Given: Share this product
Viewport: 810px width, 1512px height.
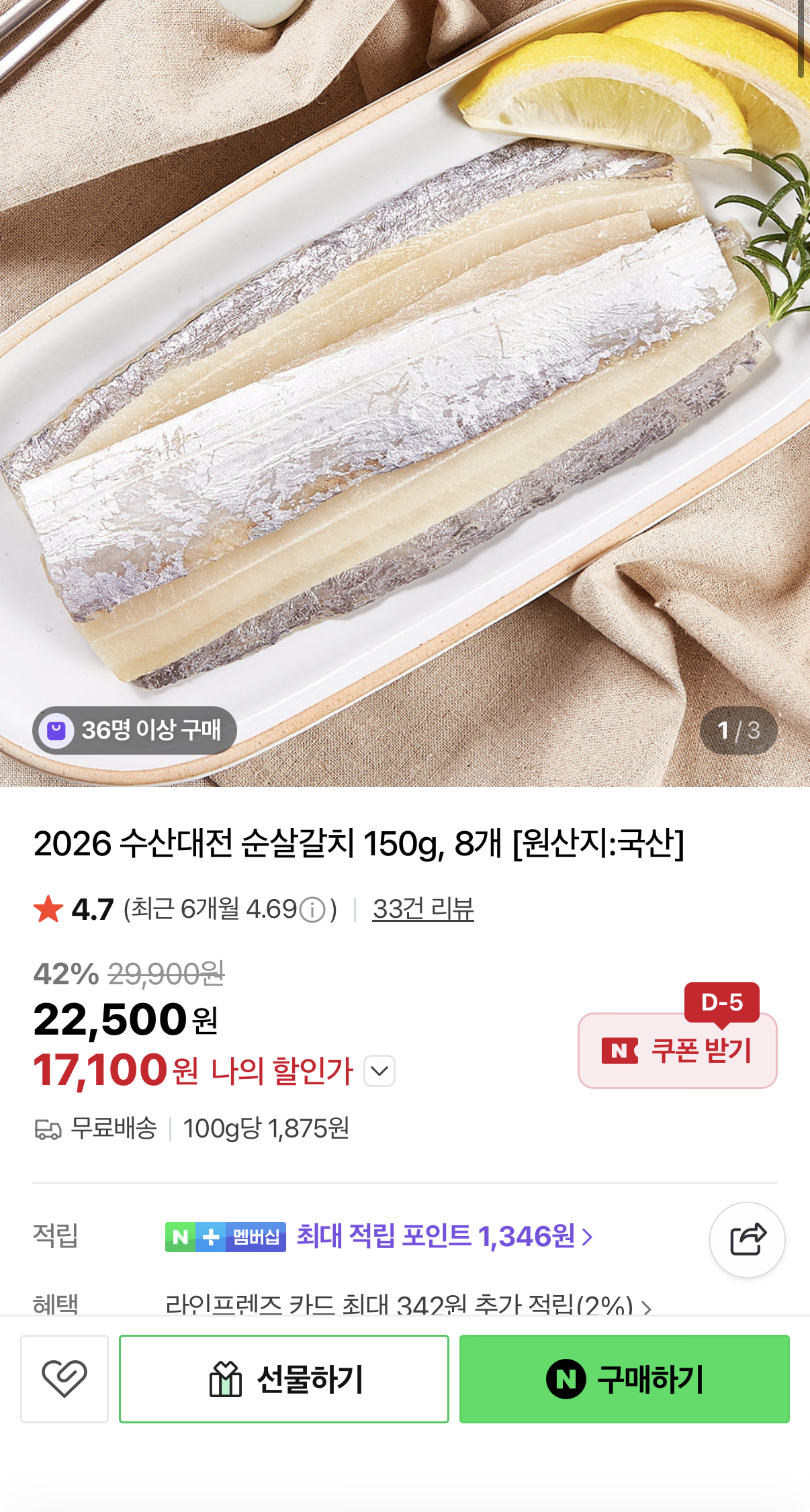Looking at the screenshot, I should coord(747,1239).
